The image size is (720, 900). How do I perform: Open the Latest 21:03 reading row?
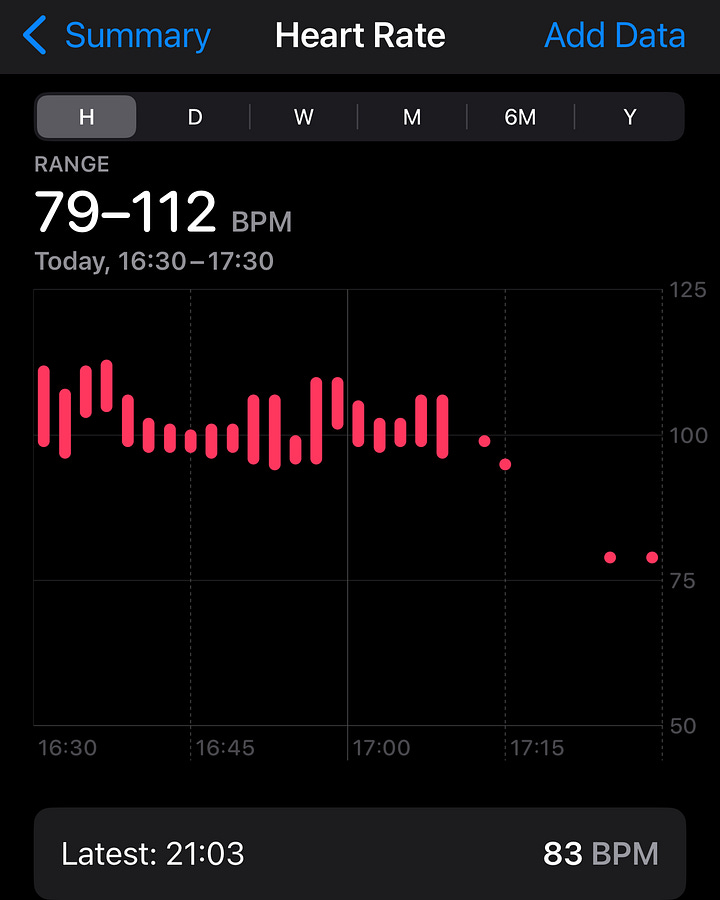(360, 854)
